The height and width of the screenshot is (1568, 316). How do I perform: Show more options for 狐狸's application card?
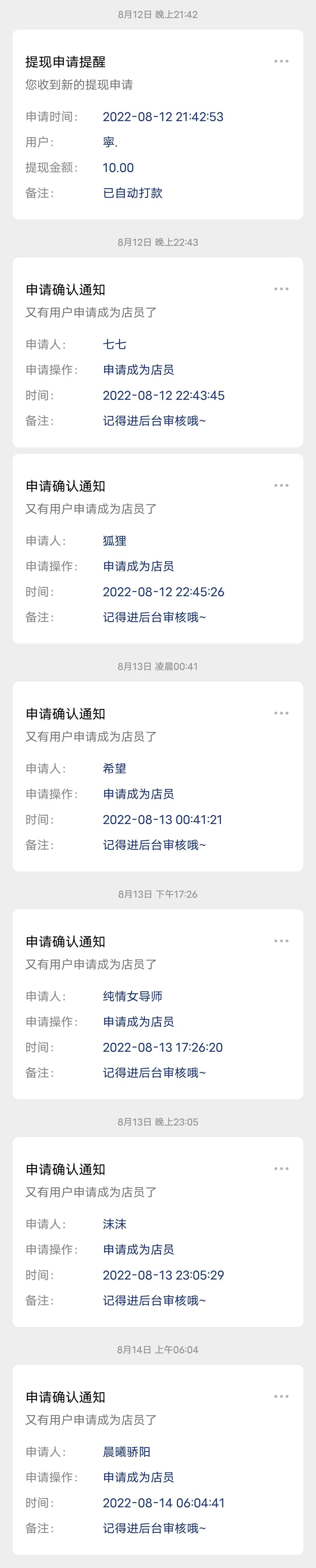pyautogui.click(x=281, y=486)
